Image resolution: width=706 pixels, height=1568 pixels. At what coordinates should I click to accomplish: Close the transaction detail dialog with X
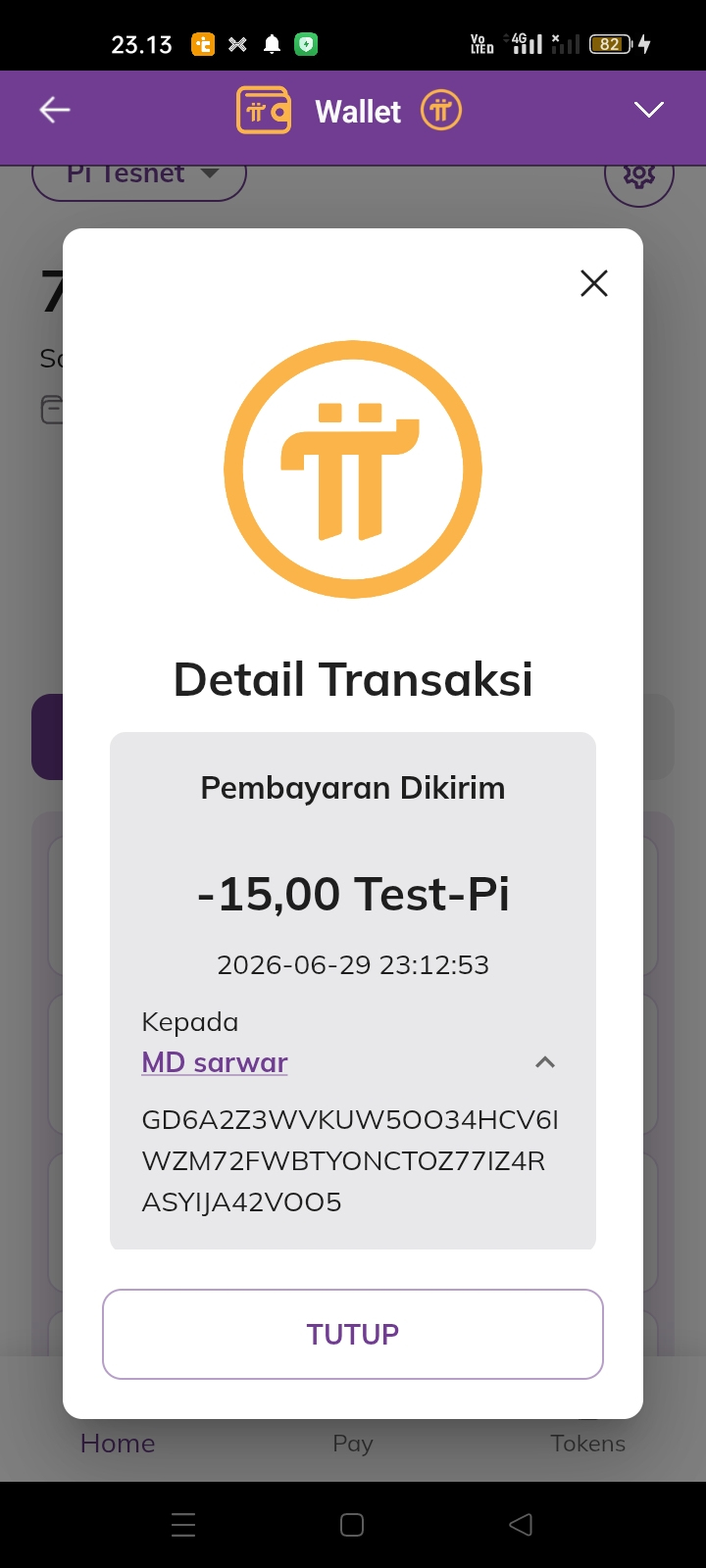tap(594, 283)
